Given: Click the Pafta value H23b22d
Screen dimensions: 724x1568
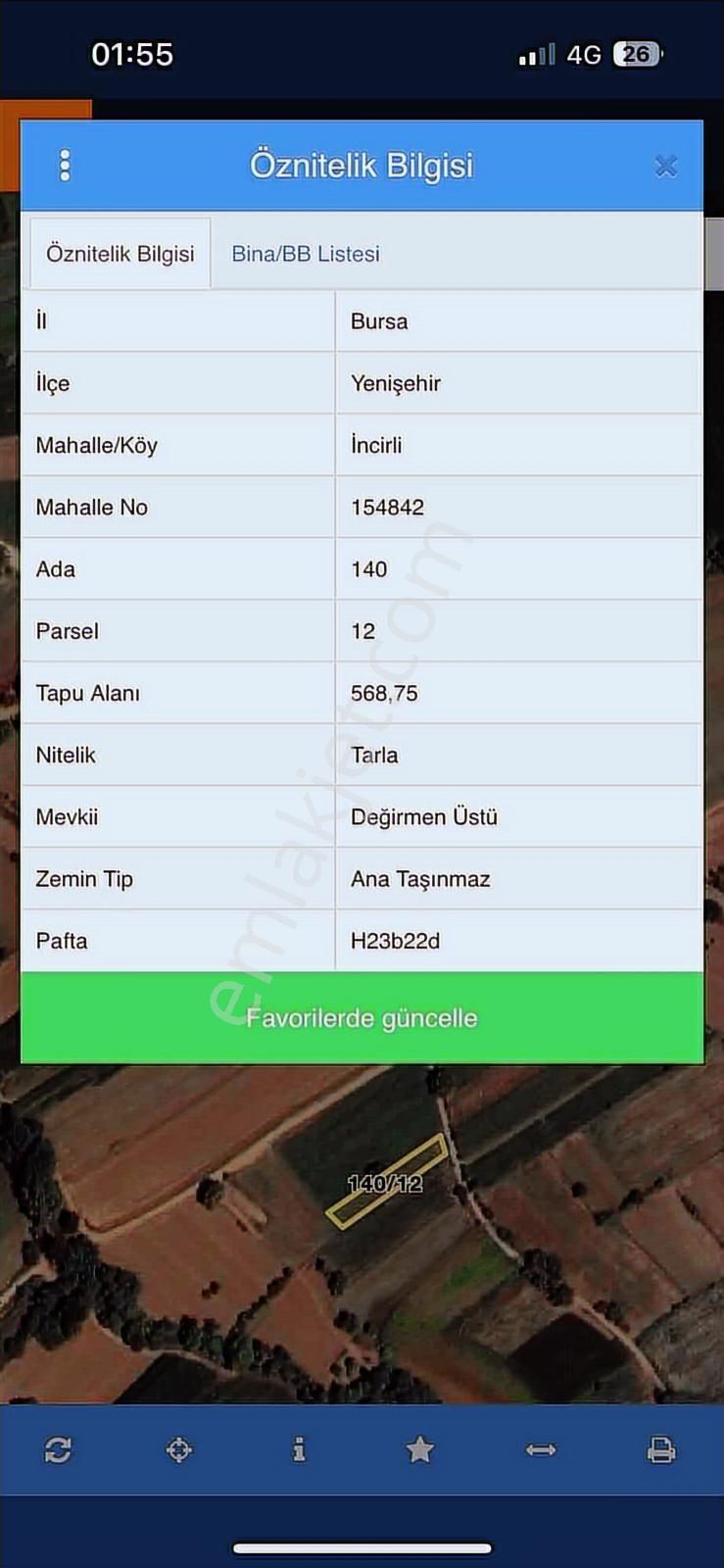Looking at the screenshot, I should (396, 941).
